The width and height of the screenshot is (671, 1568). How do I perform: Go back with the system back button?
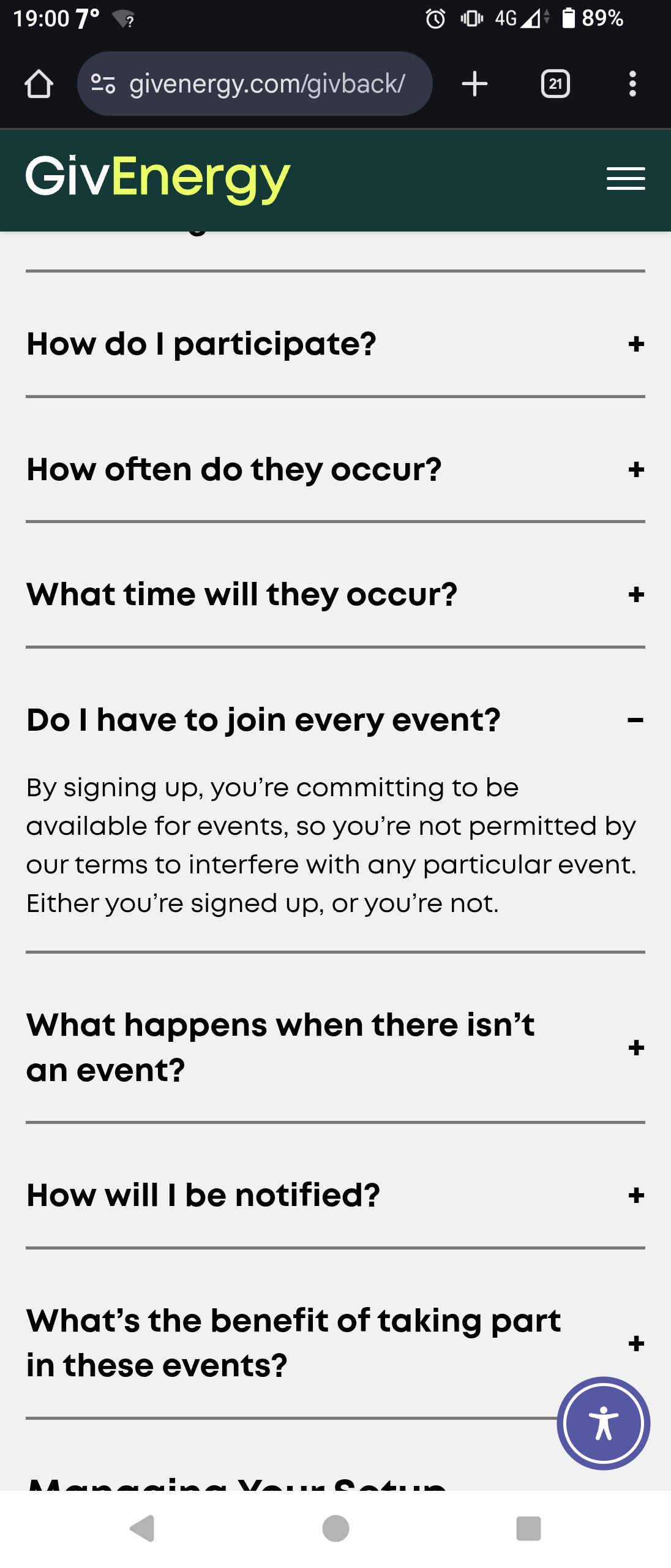tap(142, 1528)
